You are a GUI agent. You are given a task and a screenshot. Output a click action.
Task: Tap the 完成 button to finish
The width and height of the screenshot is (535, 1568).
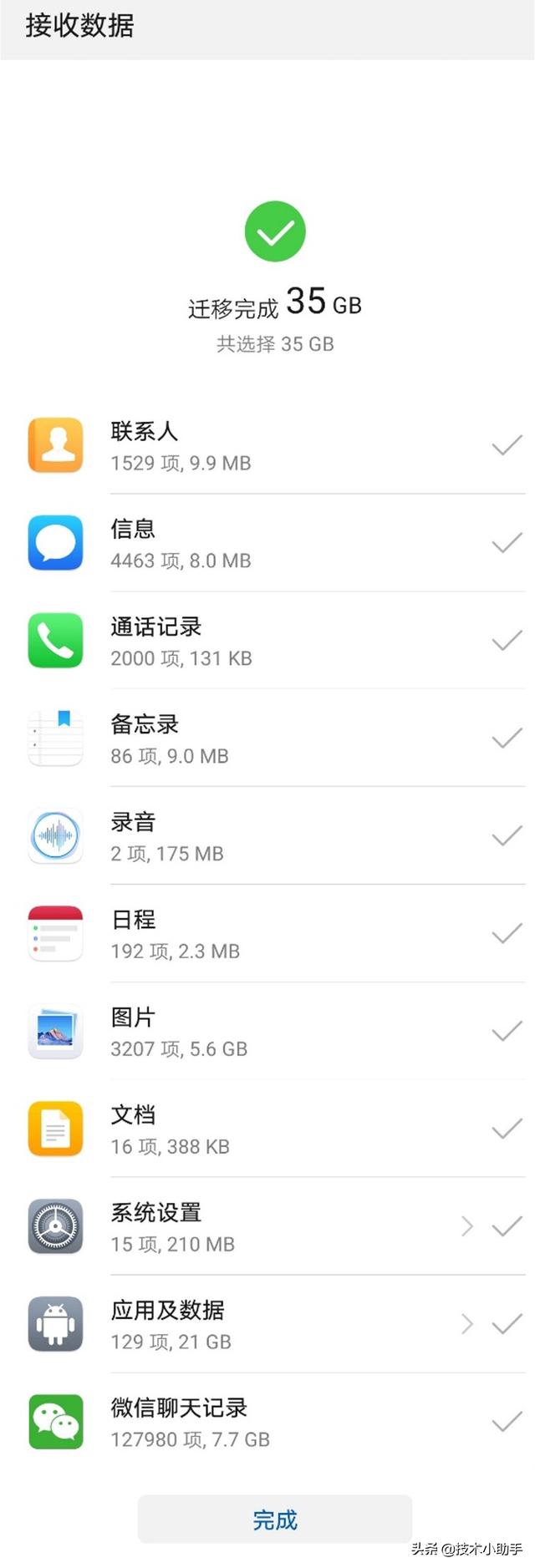click(x=274, y=1519)
